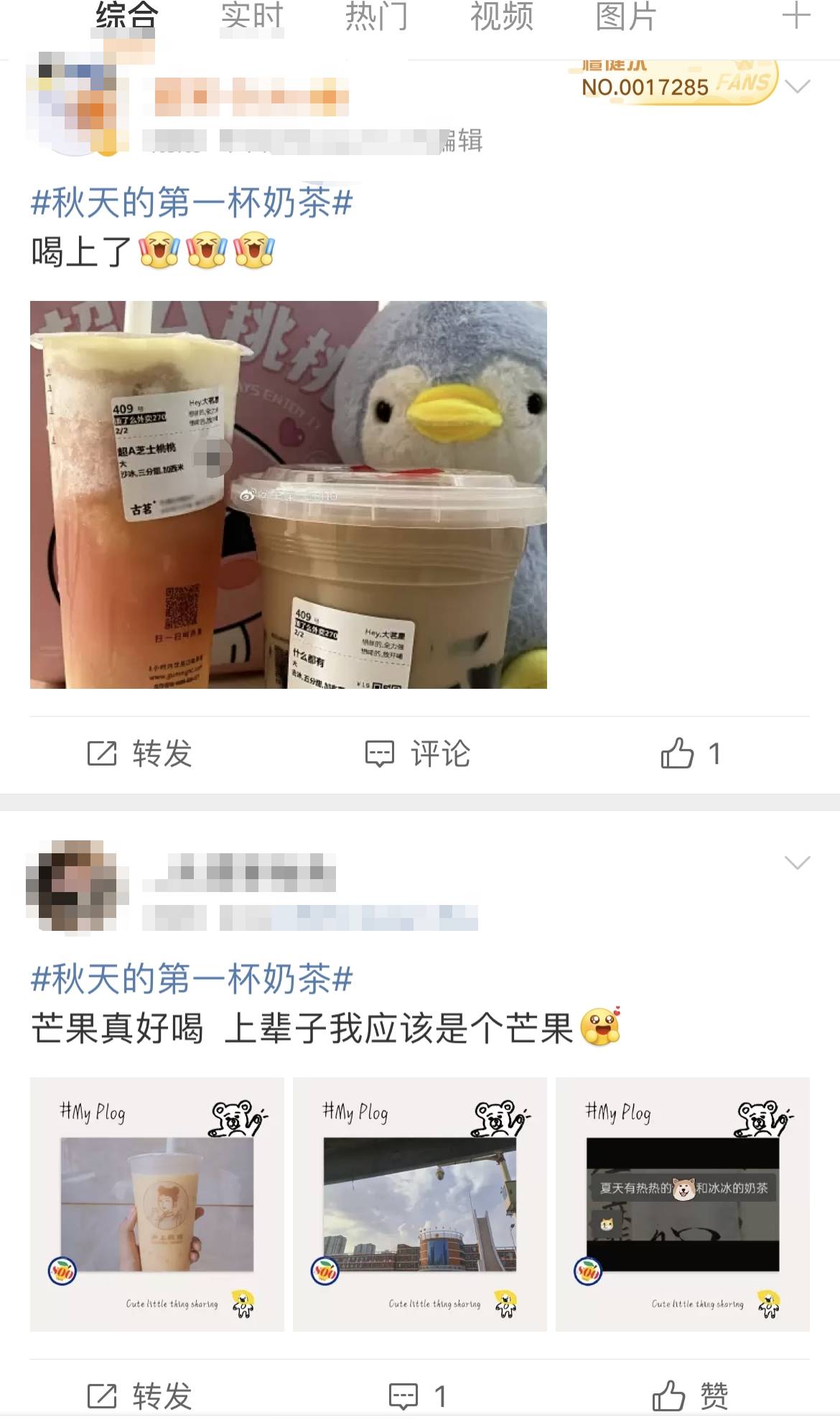Viewport: 840px width, 1425px height.
Task: Expand the chevron menu on the first post
Action: click(x=798, y=87)
